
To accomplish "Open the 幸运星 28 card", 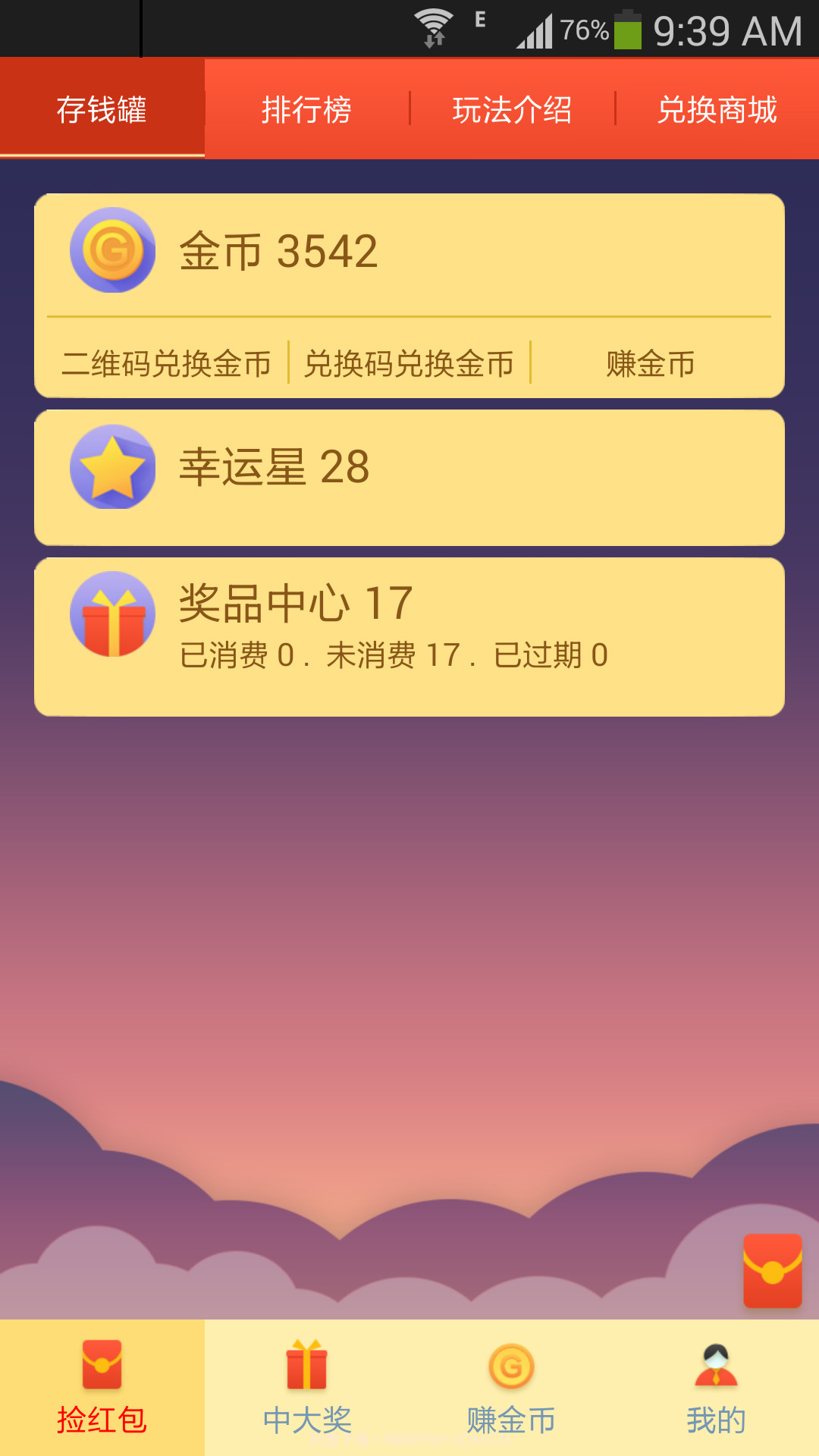I will click(x=409, y=476).
